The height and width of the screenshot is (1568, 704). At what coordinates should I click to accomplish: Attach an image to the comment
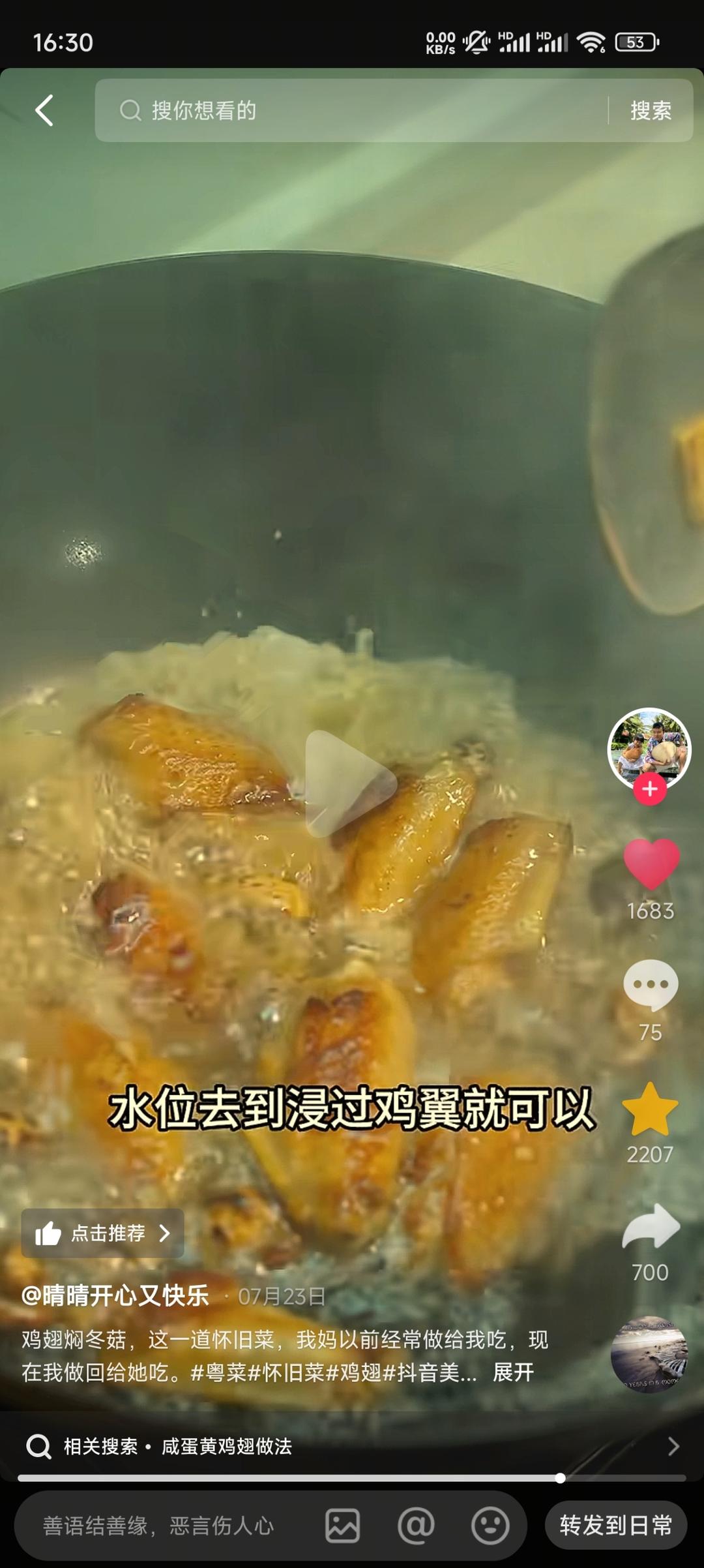coord(343,1526)
